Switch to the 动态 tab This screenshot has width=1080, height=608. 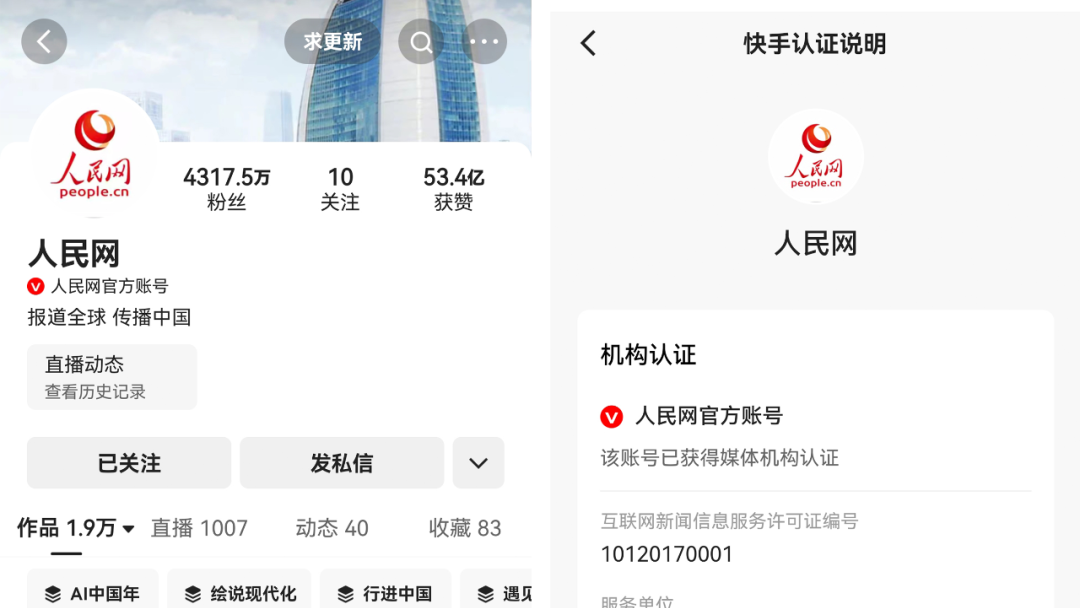(x=332, y=528)
